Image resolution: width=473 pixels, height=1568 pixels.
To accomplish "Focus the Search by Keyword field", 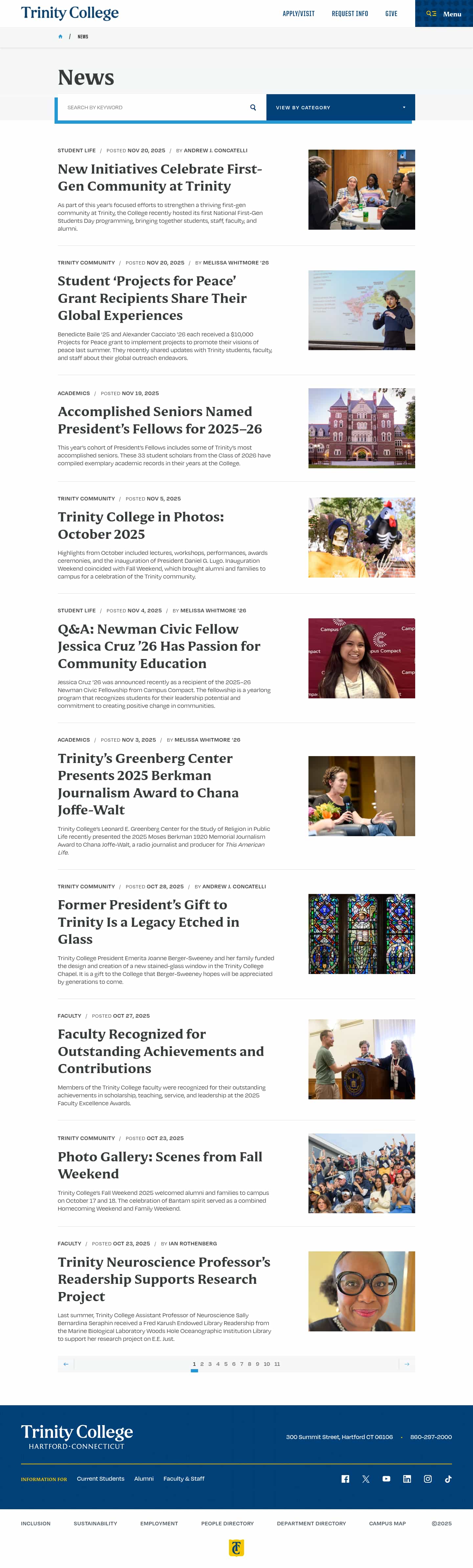I will click(152, 107).
